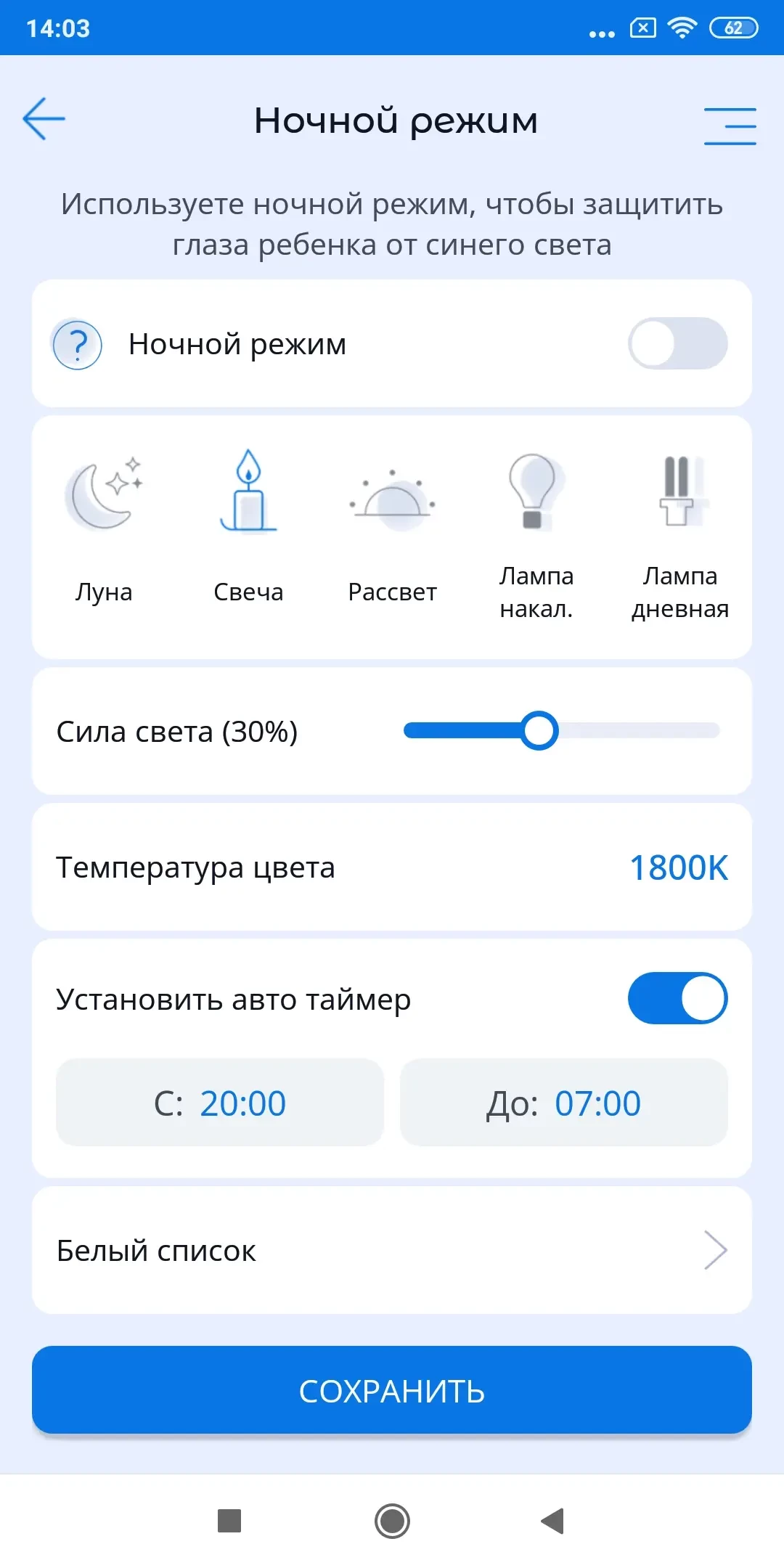
Task: Pick the Рассвет light preset
Action: (x=392, y=526)
